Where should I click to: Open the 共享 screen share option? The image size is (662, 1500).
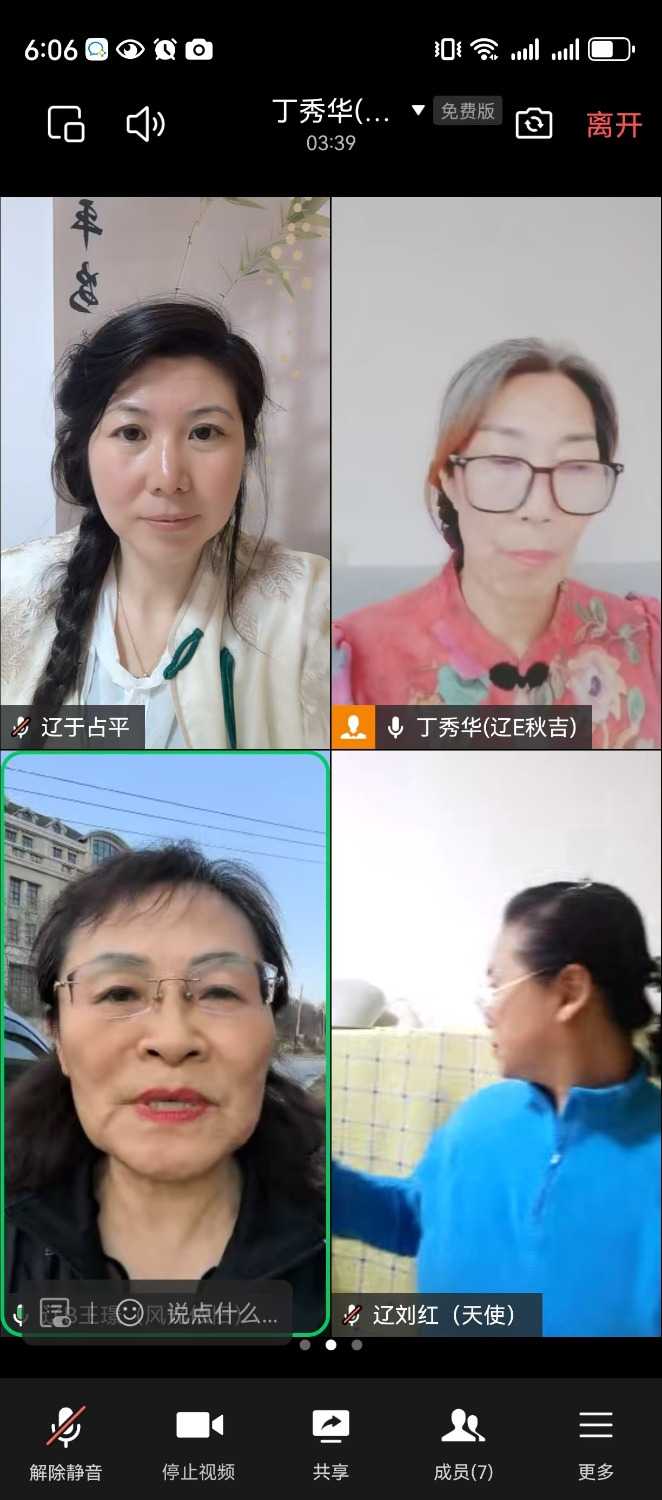pyautogui.click(x=331, y=1438)
